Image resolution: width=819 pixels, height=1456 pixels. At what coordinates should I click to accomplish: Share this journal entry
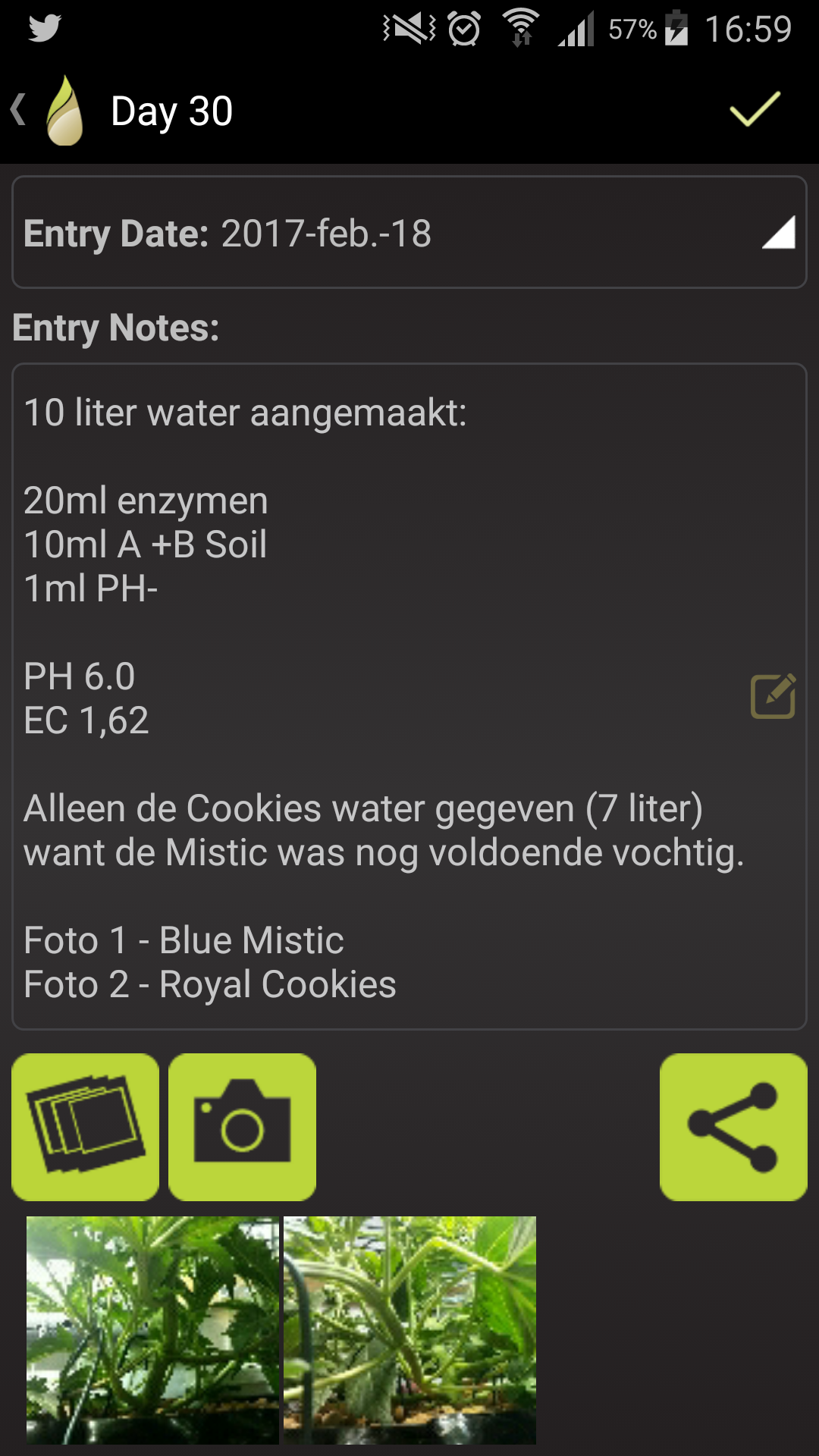(733, 1127)
